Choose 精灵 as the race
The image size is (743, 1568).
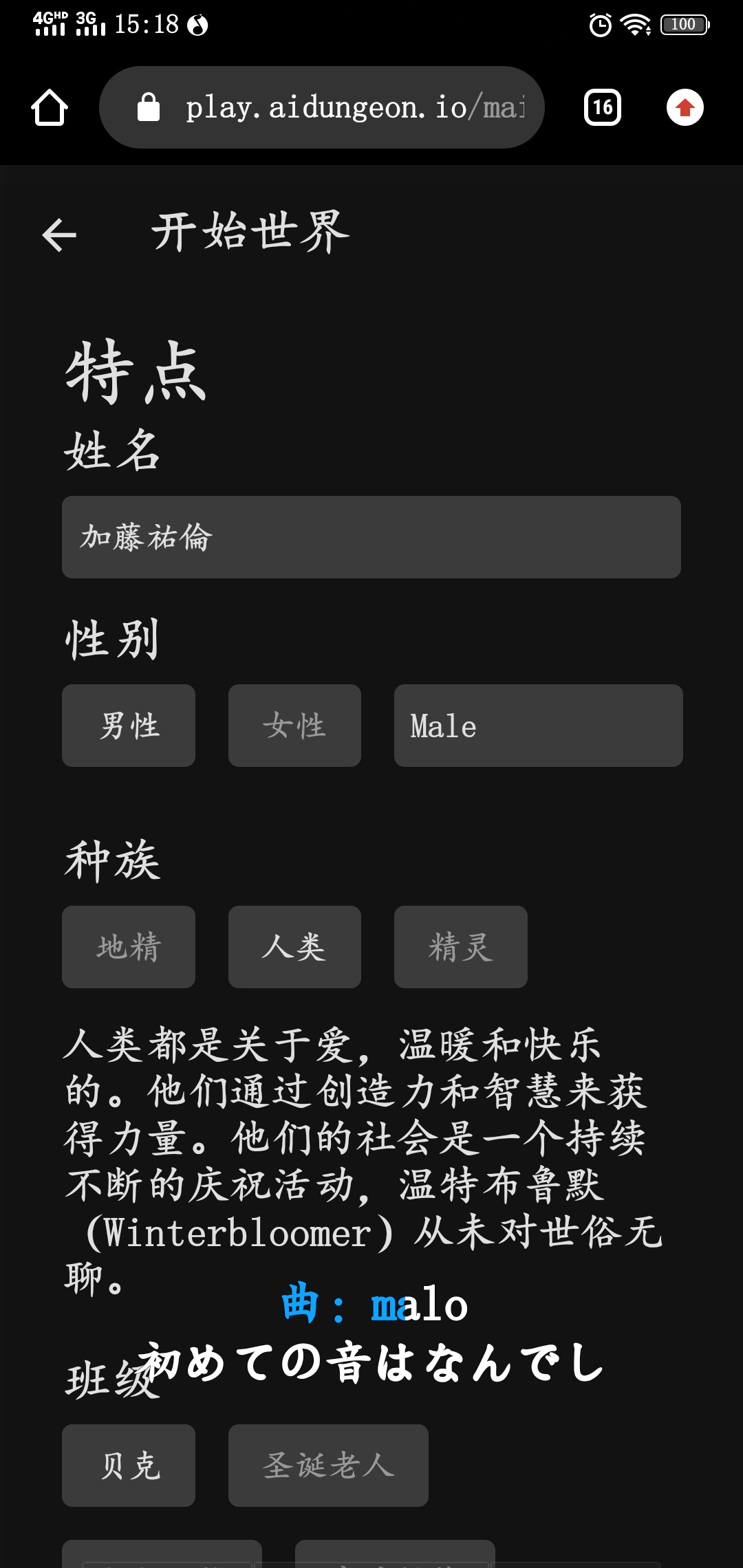[x=460, y=947]
